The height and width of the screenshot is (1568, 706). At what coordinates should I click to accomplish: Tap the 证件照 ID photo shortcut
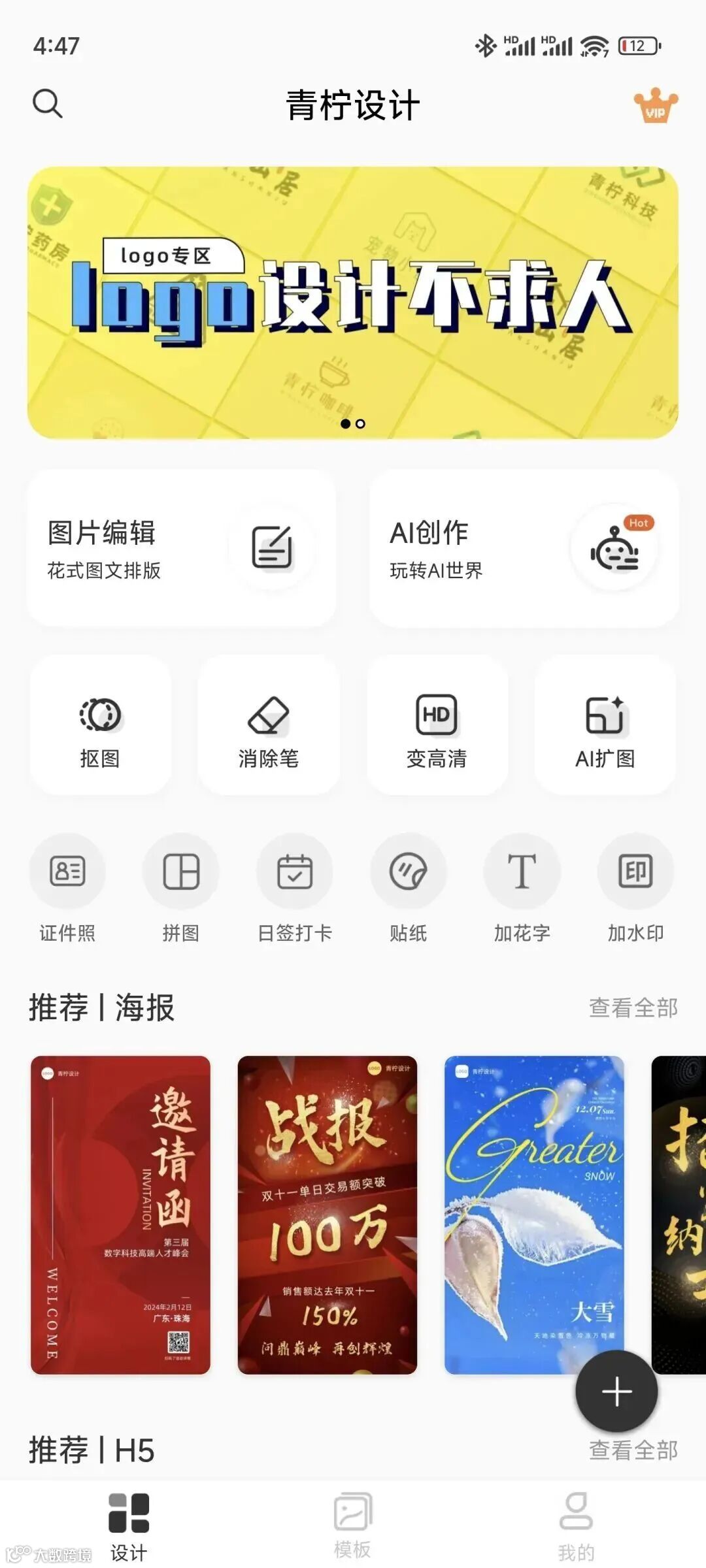pyautogui.click(x=67, y=886)
